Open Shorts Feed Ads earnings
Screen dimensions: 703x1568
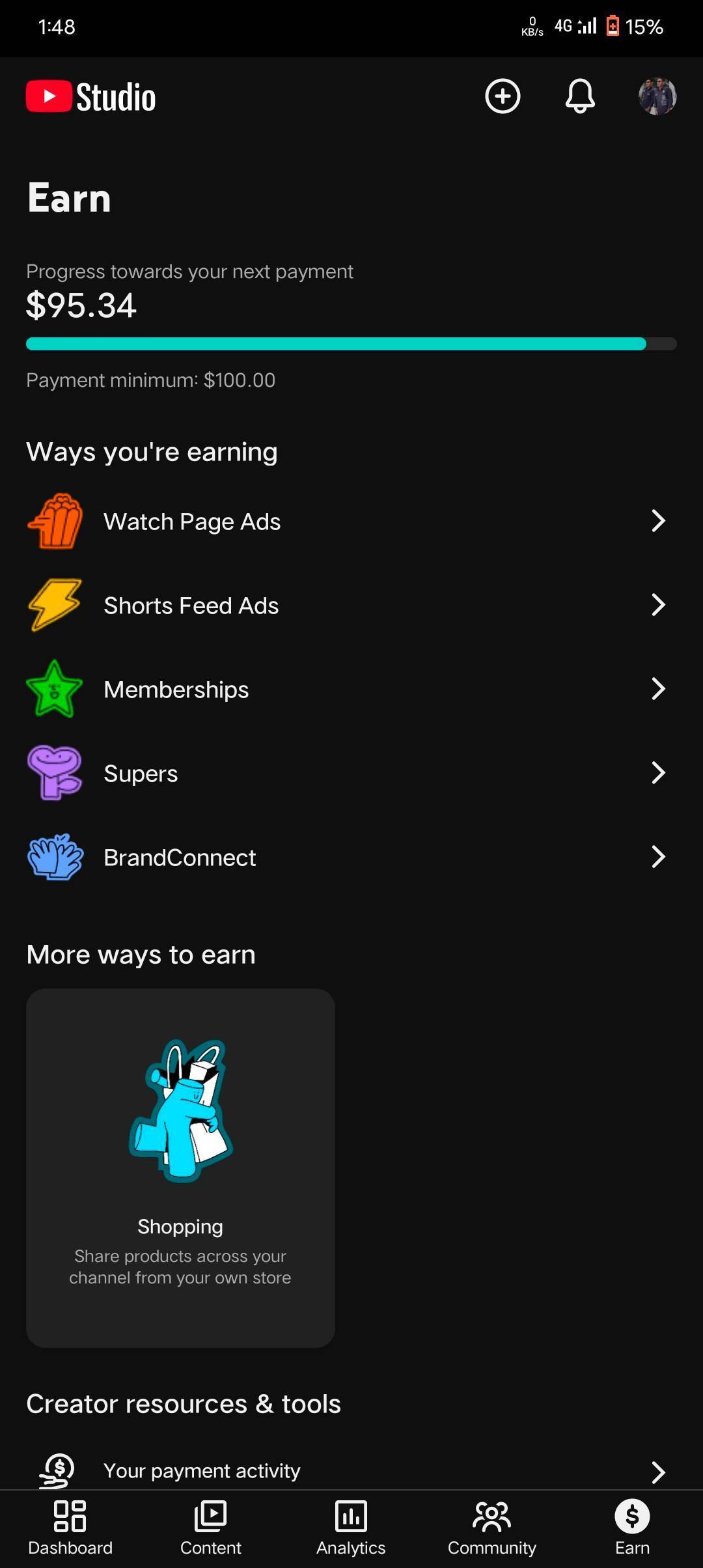pos(351,606)
